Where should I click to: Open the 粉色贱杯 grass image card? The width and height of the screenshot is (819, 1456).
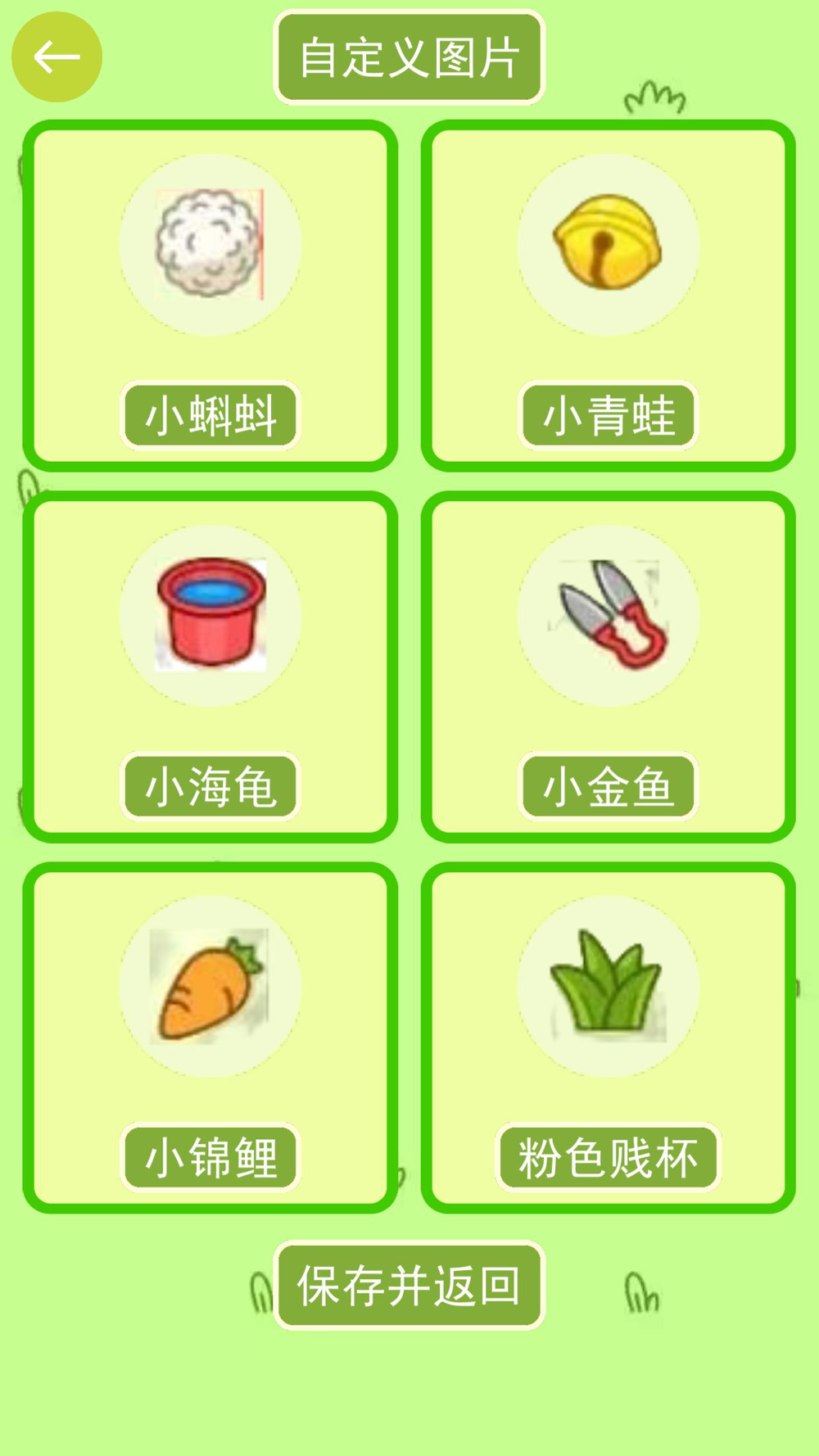click(x=609, y=1038)
